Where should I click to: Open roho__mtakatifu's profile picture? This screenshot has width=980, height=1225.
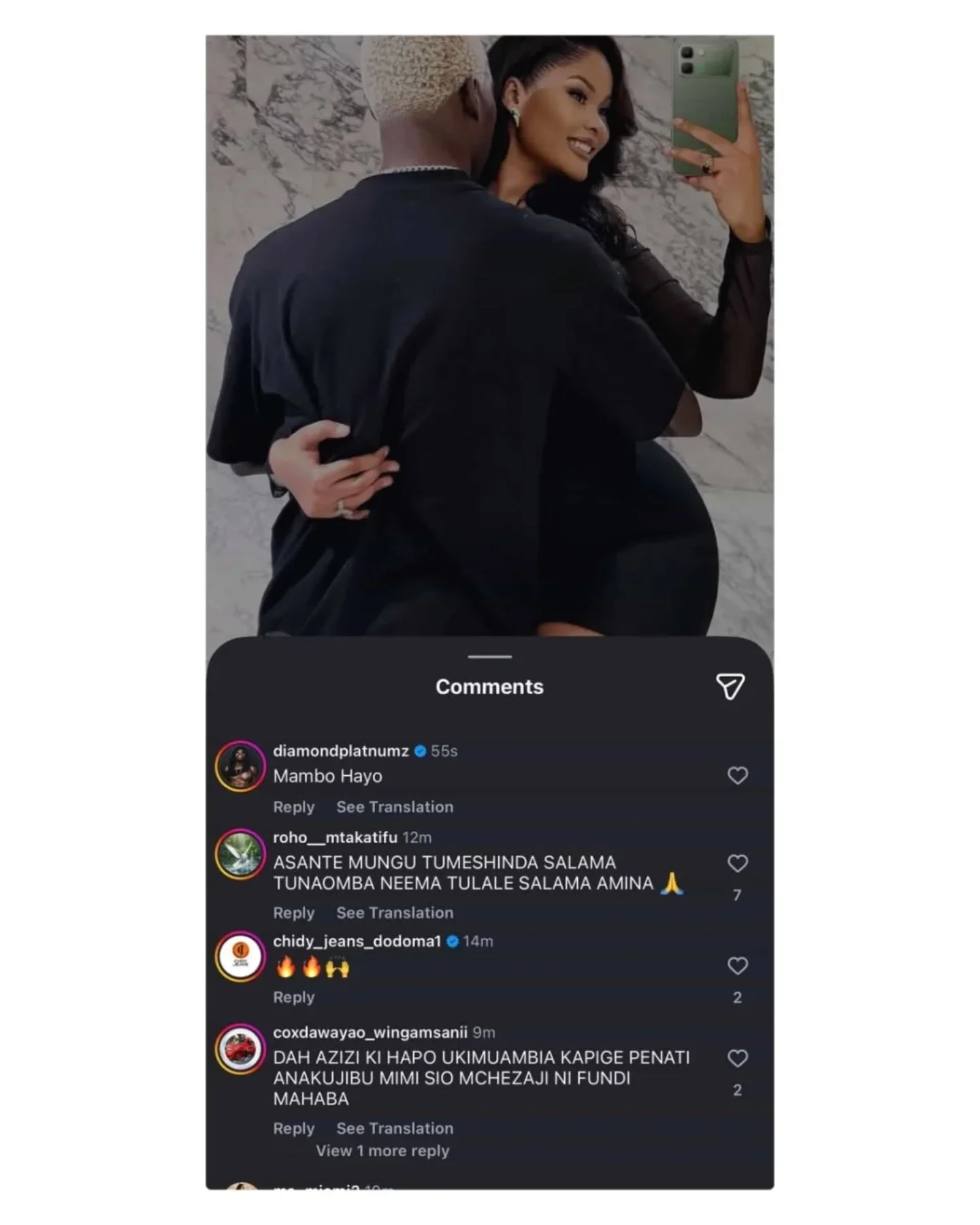pyautogui.click(x=240, y=854)
